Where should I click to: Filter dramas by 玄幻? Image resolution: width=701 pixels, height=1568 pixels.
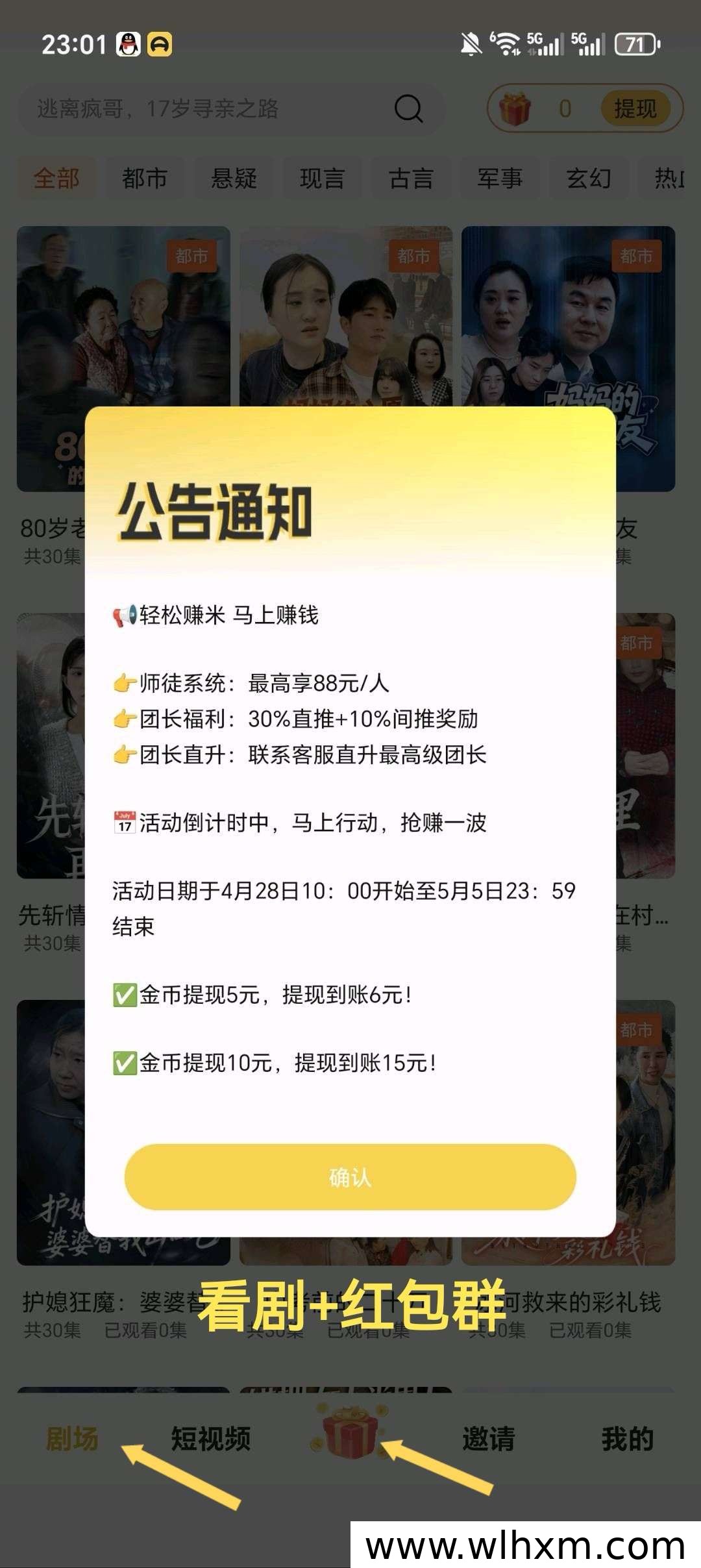[588, 178]
